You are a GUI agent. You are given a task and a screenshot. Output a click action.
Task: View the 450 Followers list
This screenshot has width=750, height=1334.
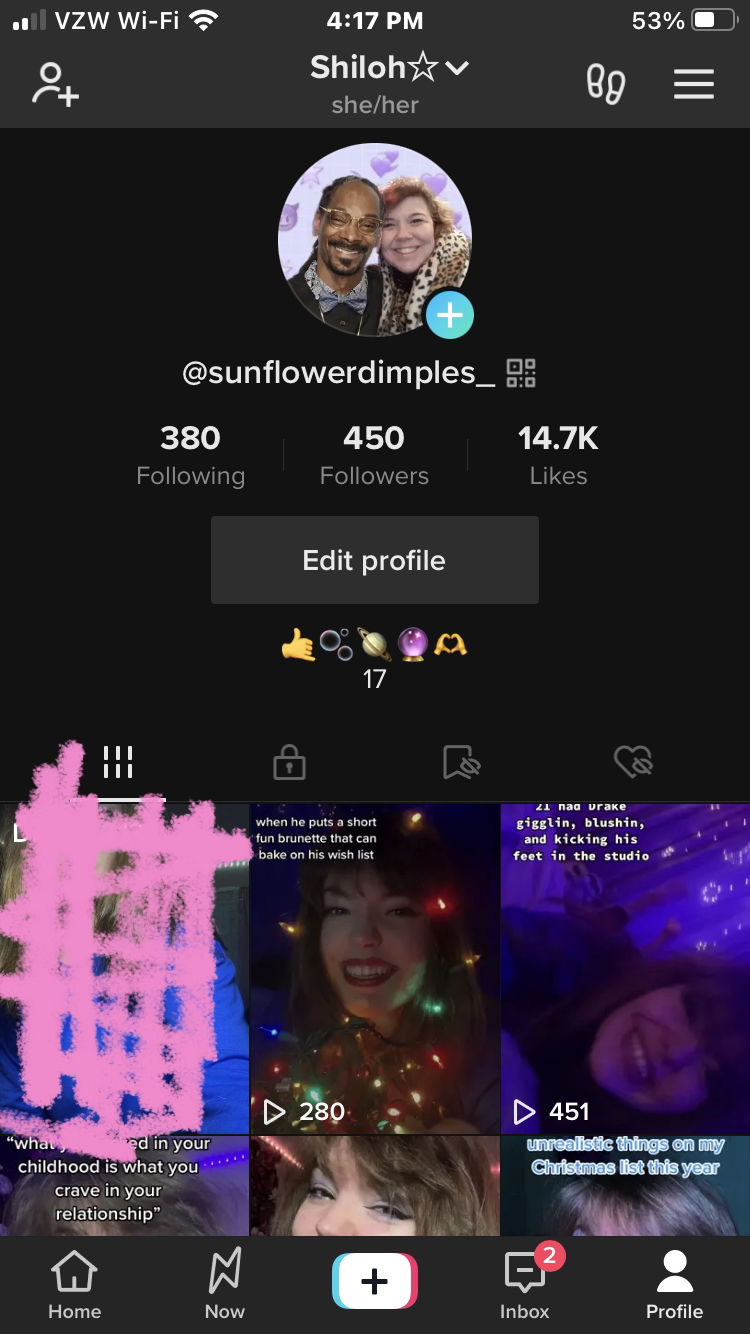click(374, 454)
